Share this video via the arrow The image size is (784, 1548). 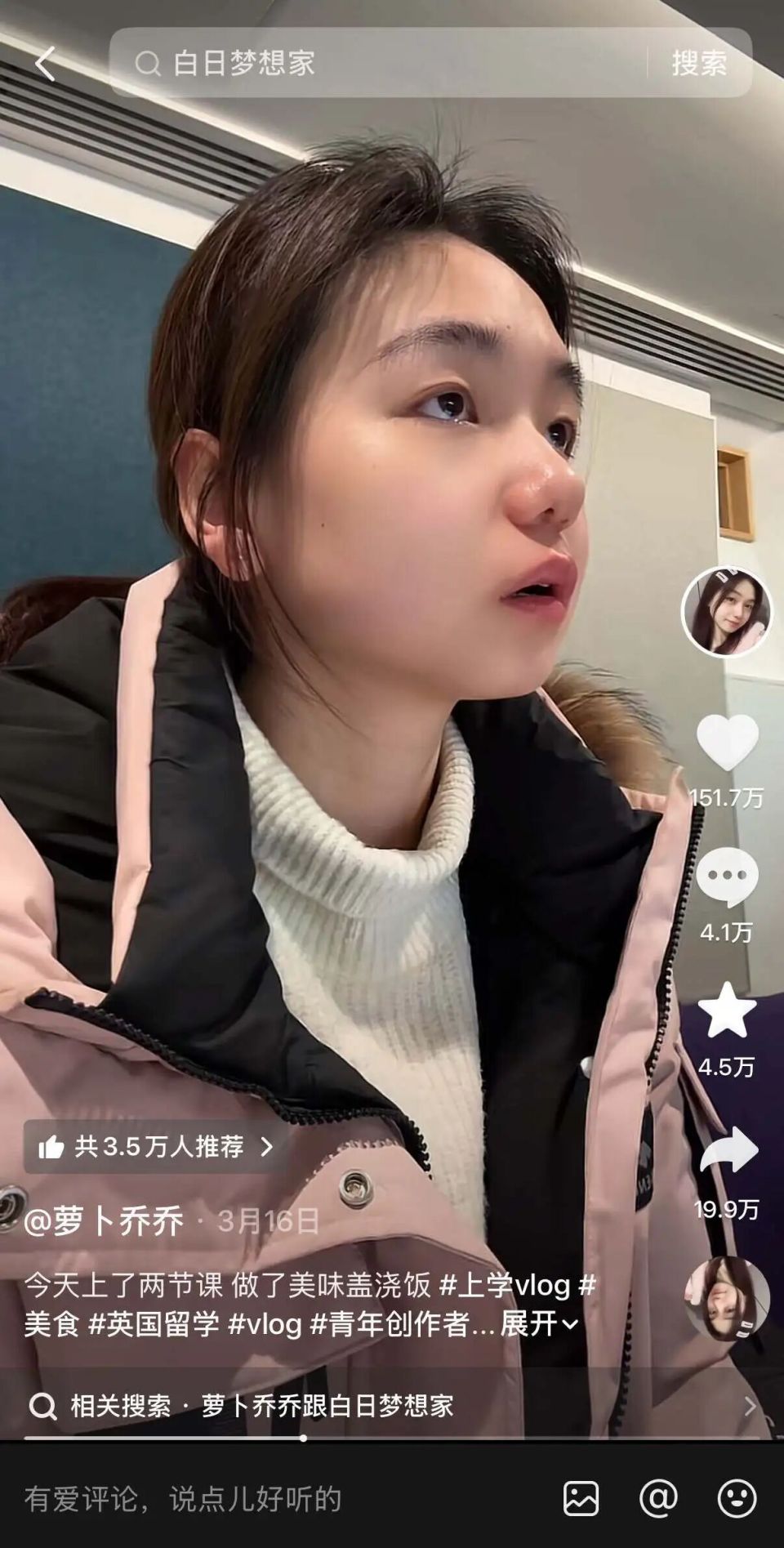click(x=728, y=1150)
